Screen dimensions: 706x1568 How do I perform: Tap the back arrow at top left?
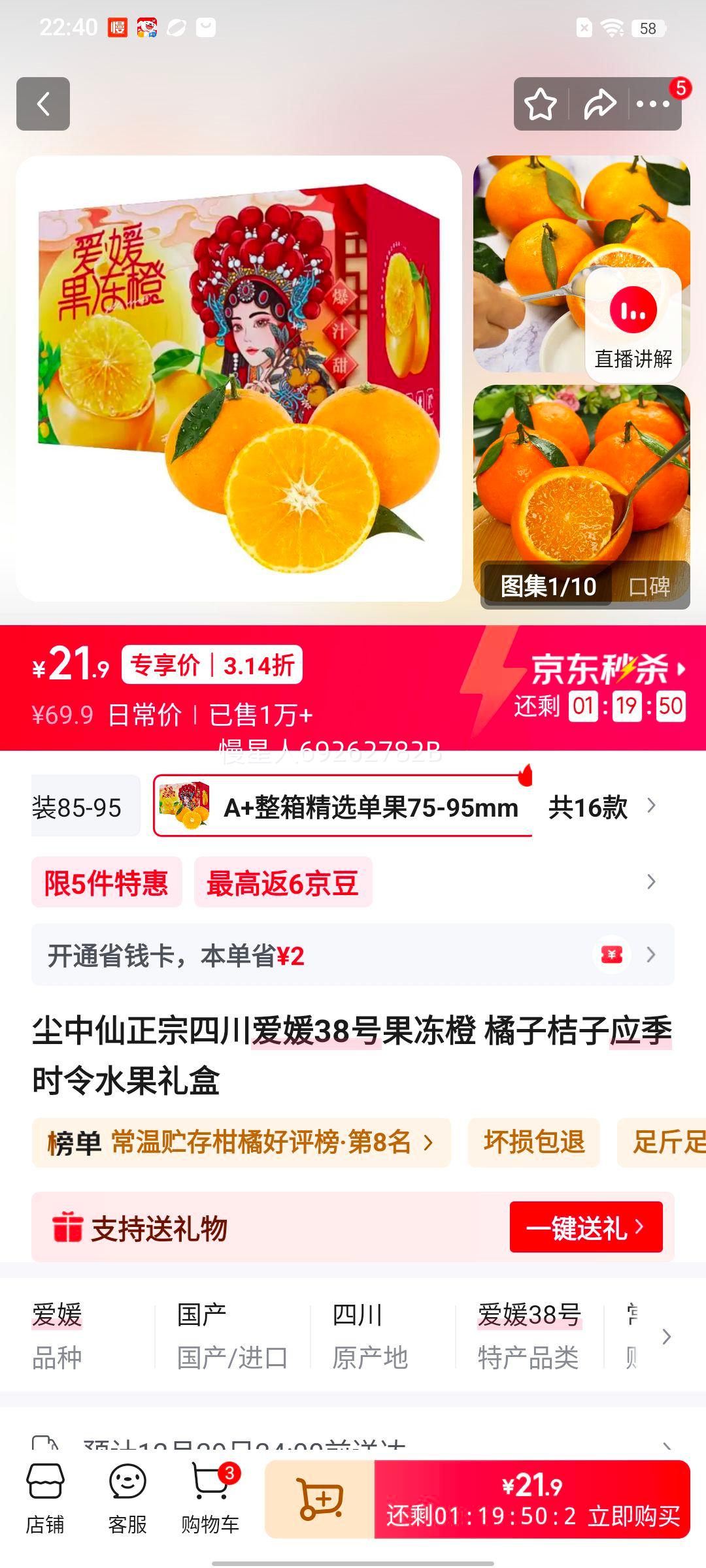(43, 105)
